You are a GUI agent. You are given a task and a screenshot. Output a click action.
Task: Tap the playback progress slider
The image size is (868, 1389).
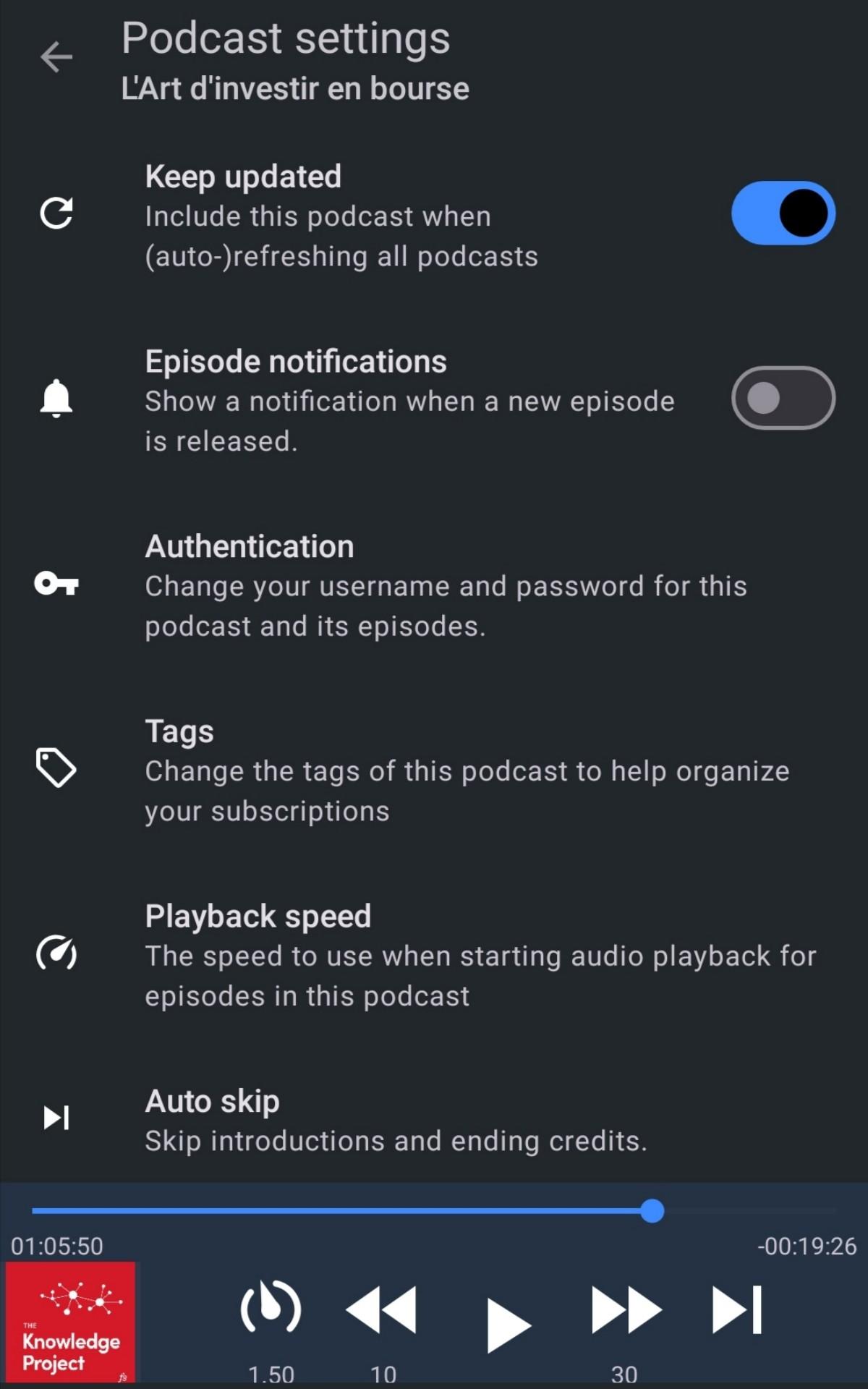point(434,1210)
